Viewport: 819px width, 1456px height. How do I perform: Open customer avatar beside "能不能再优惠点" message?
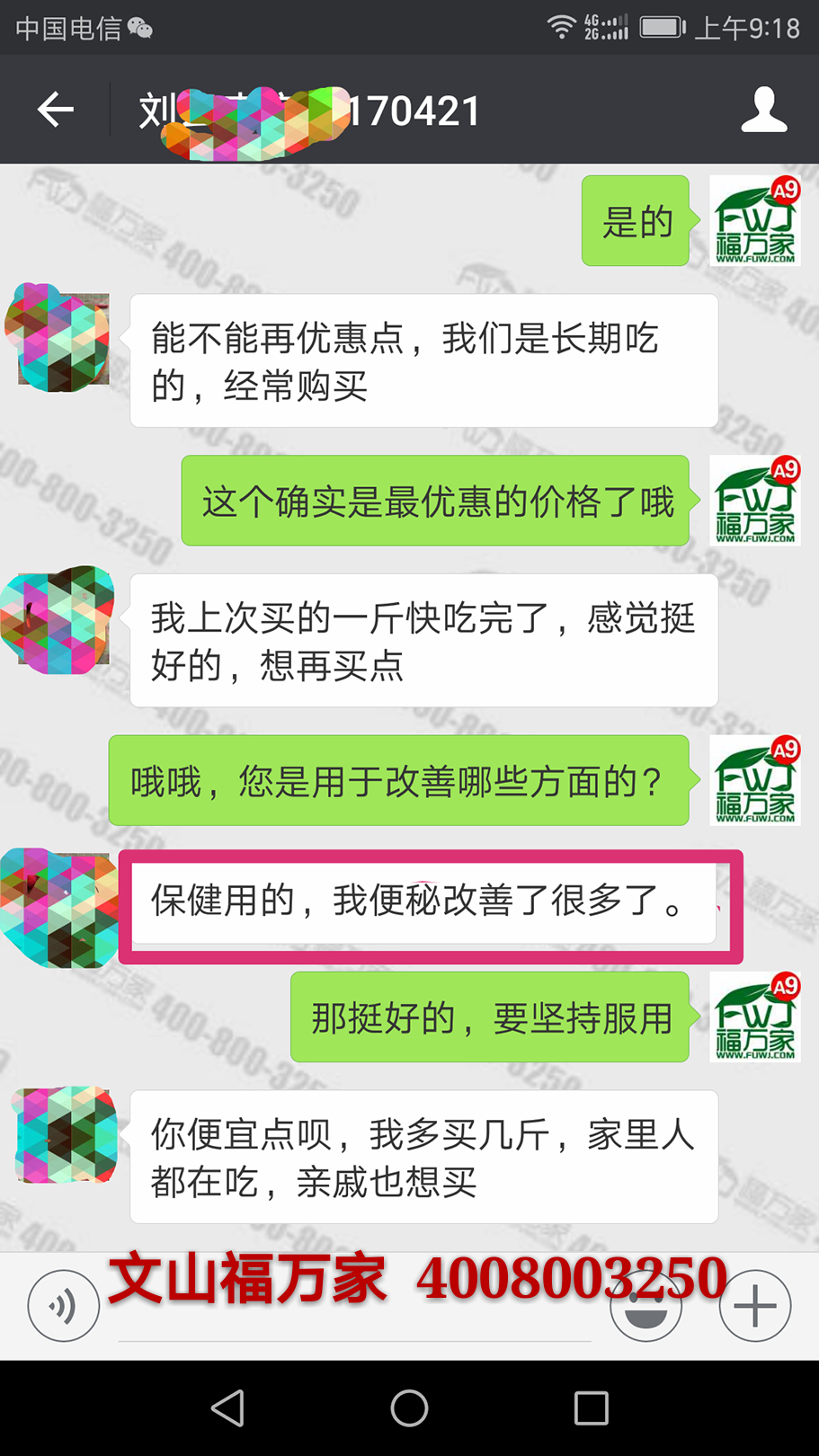59,338
